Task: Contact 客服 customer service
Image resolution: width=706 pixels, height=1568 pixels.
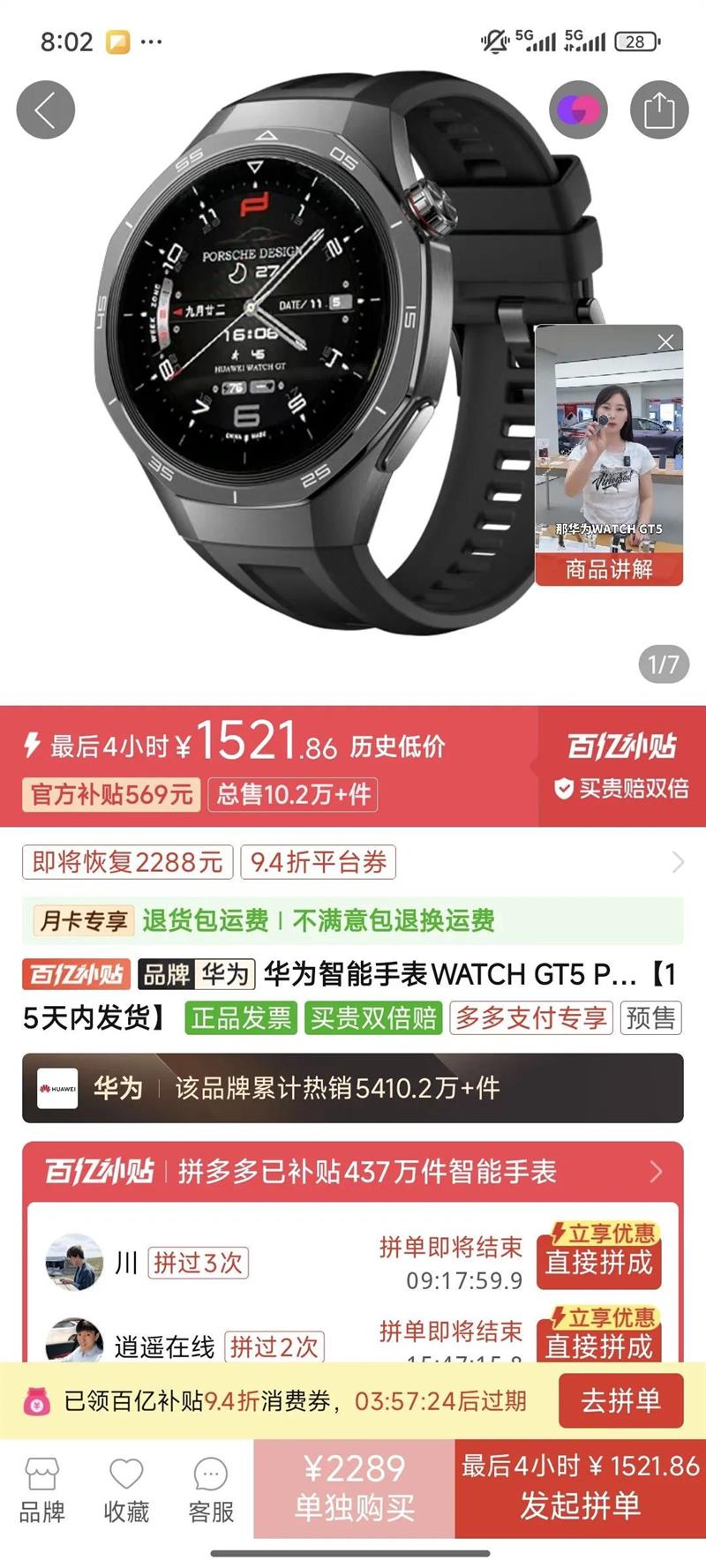Action: pos(211,1491)
